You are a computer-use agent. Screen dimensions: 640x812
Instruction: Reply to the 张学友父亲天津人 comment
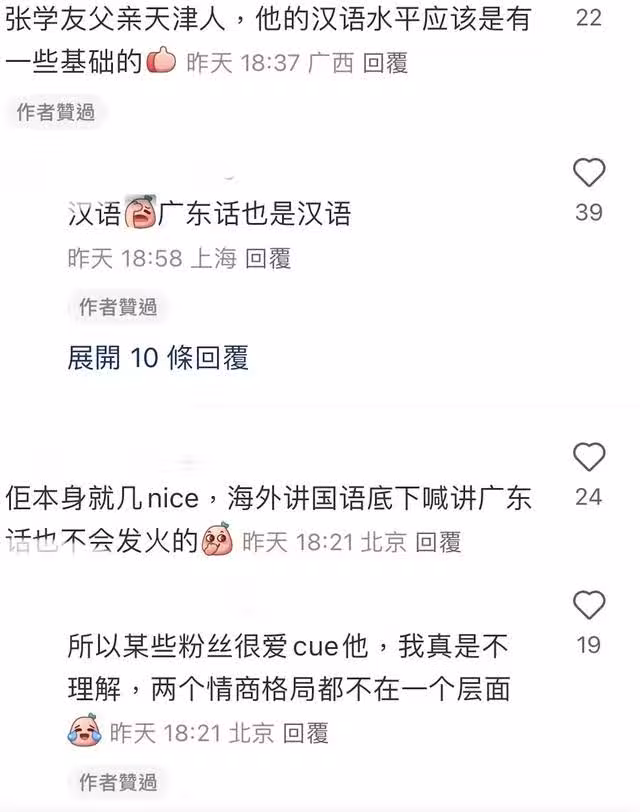pyautogui.click(x=385, y=64)
